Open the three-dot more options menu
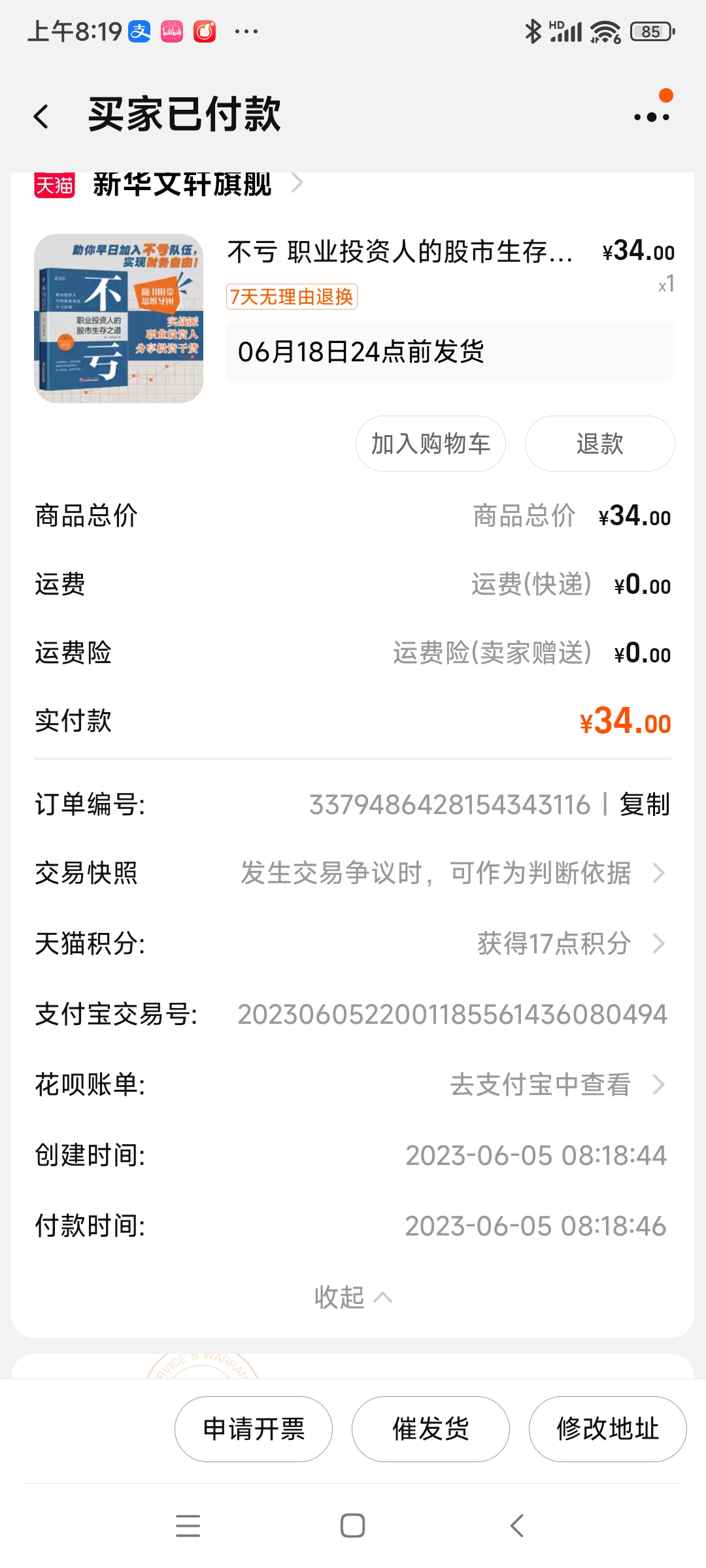Image resolution: width=706 pixels, height=1568 pixels. click(651, 116)
